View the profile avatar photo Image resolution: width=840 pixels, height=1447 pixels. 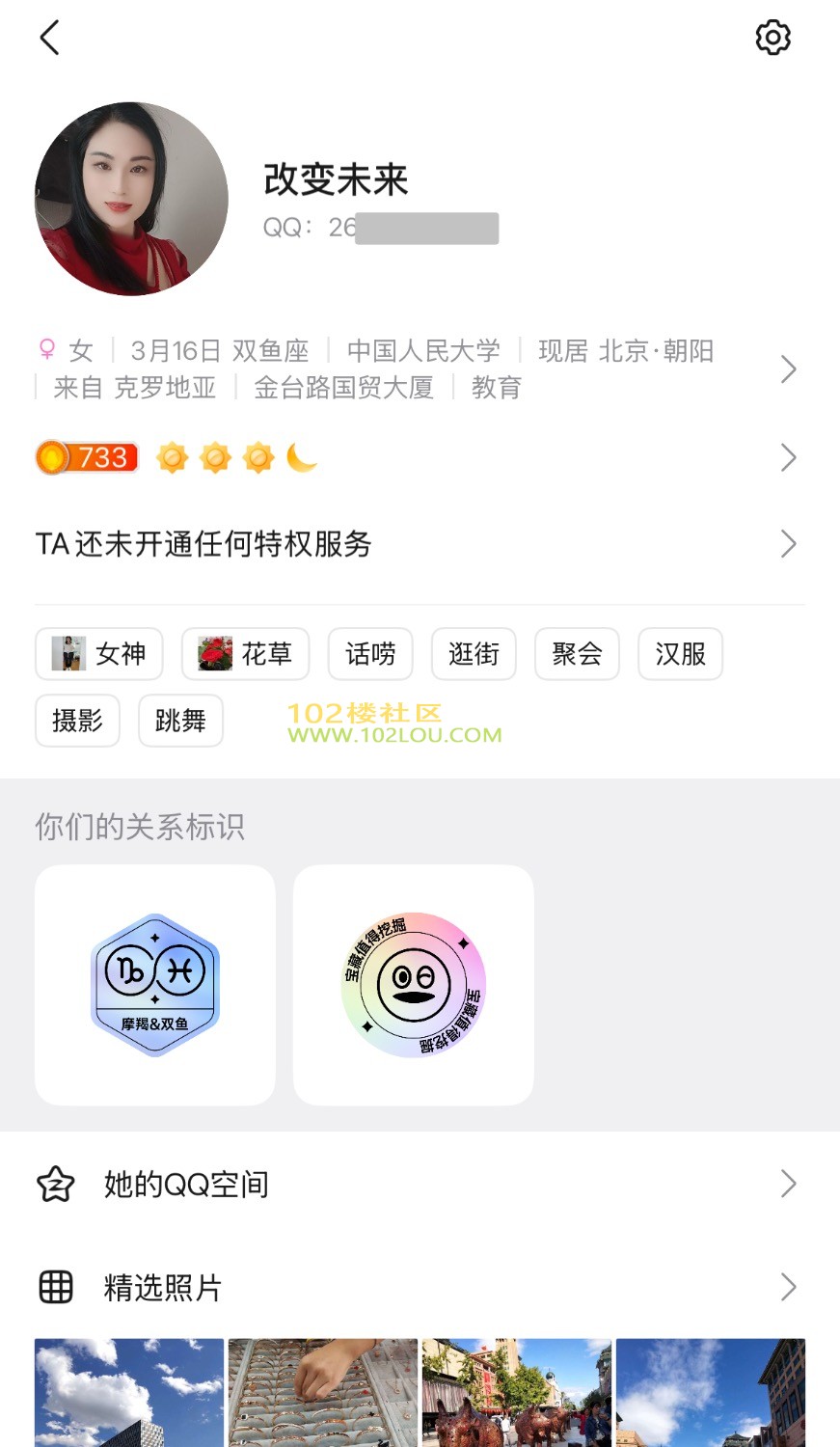click(x=131, y=199)
